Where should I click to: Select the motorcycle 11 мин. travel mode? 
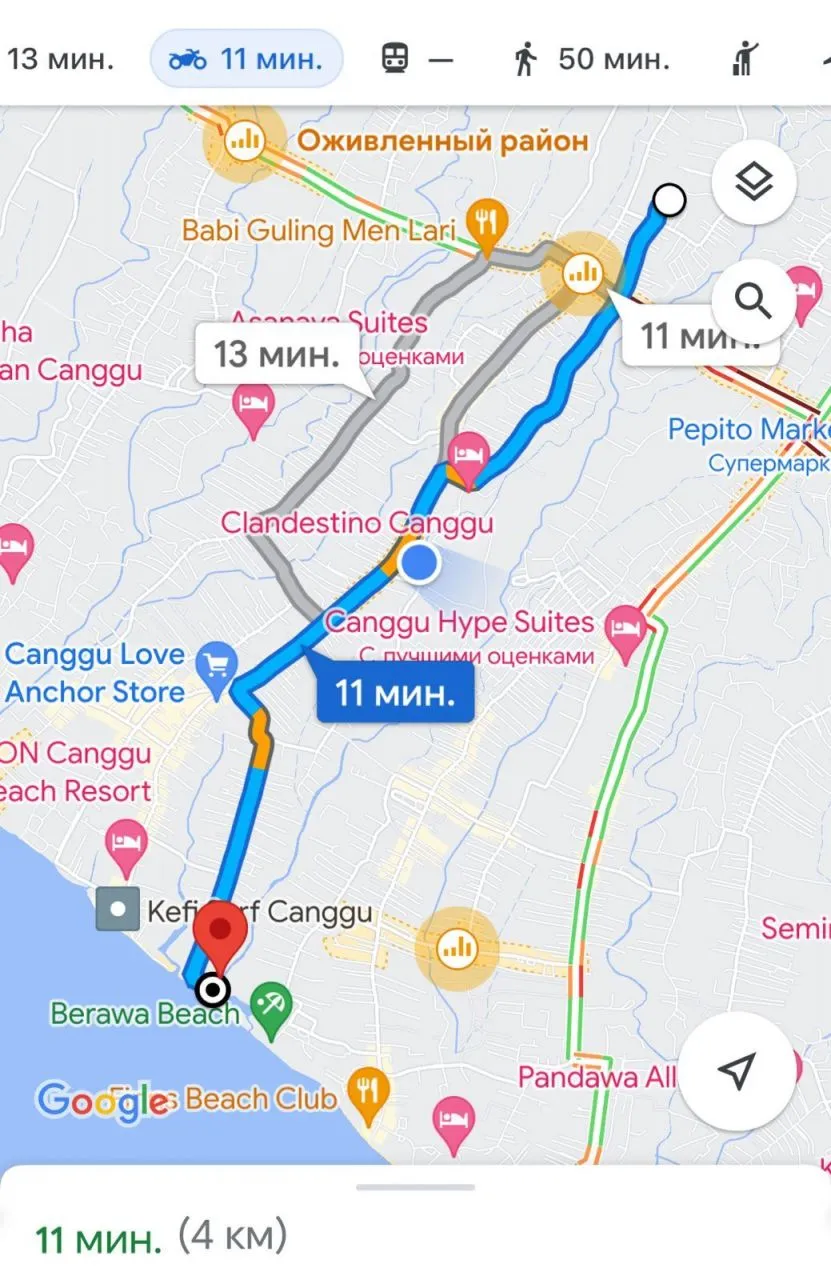[247, 59]
